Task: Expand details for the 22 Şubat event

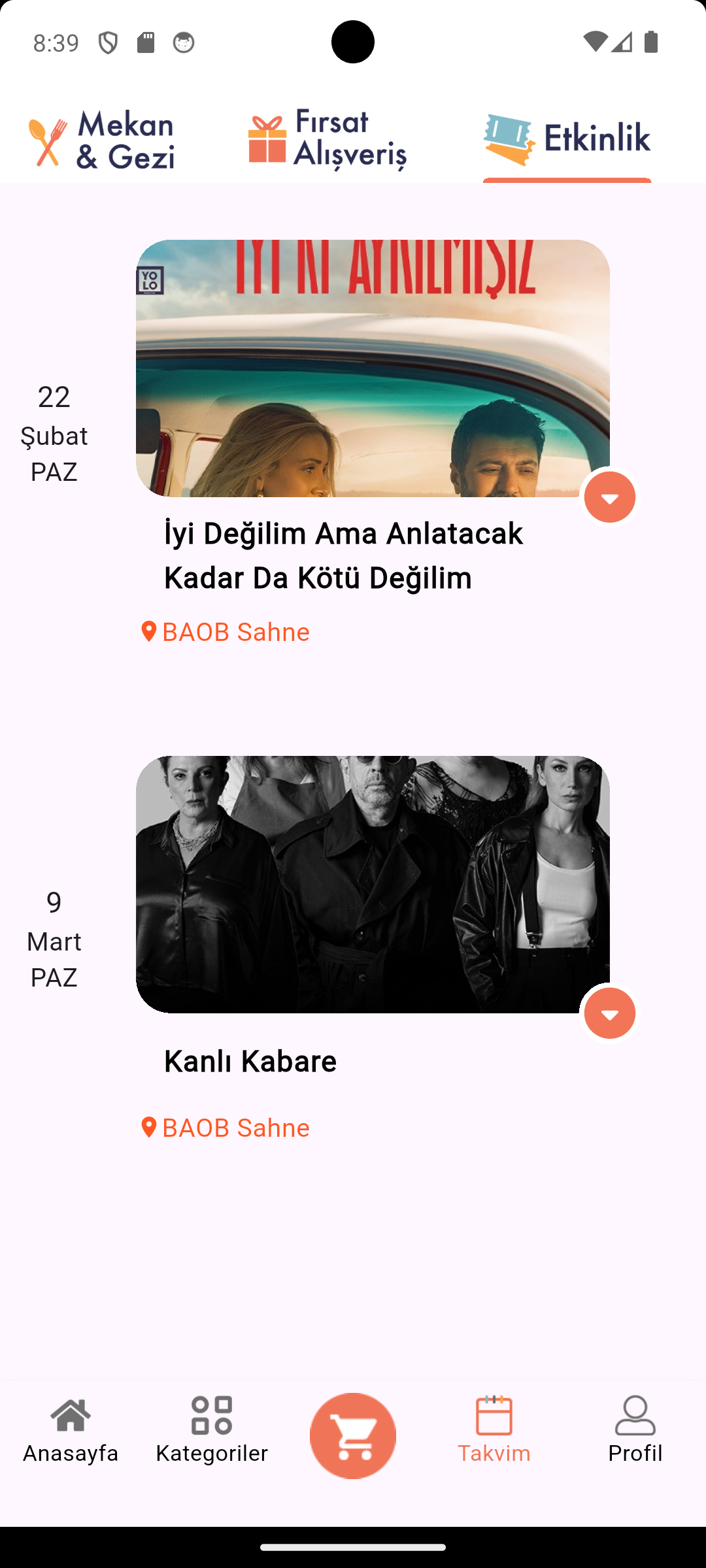Action: tap(609, 497)
